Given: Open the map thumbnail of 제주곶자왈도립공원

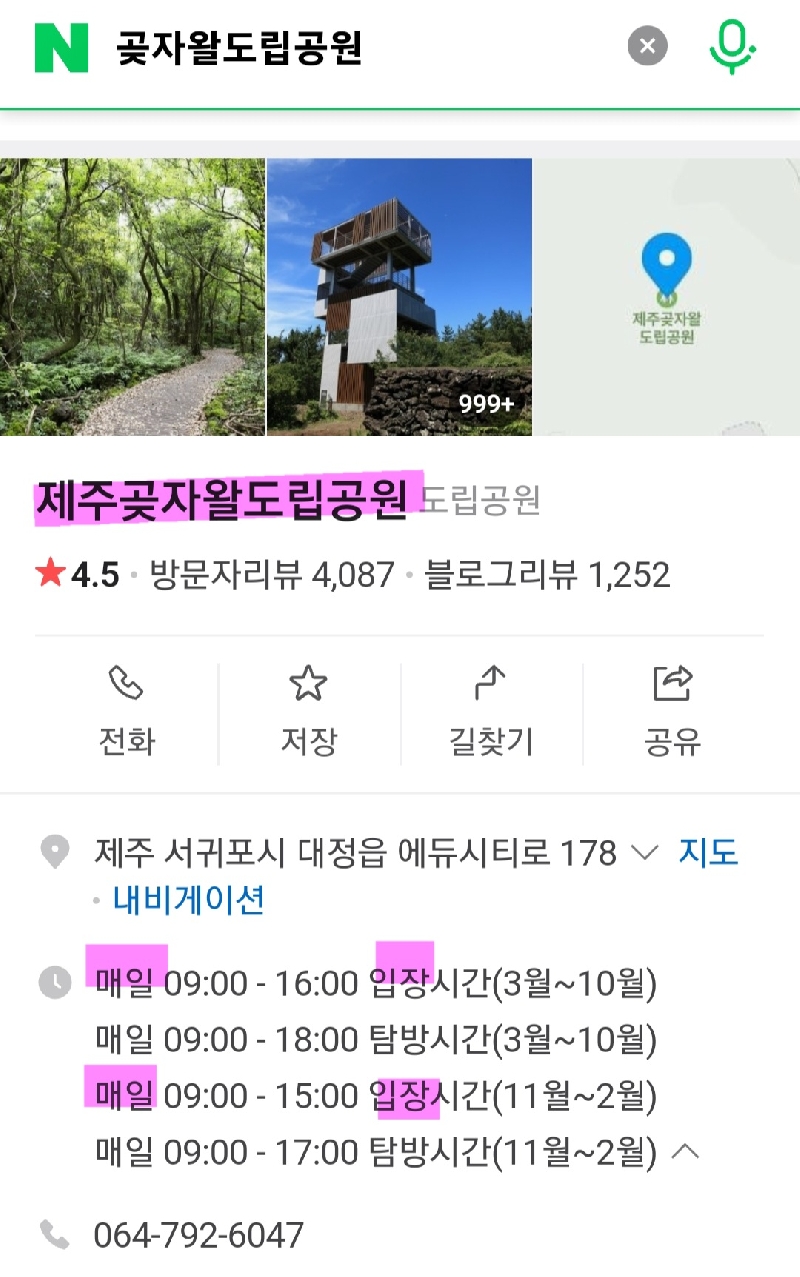Looking at the screenshot, I should 666,297.
